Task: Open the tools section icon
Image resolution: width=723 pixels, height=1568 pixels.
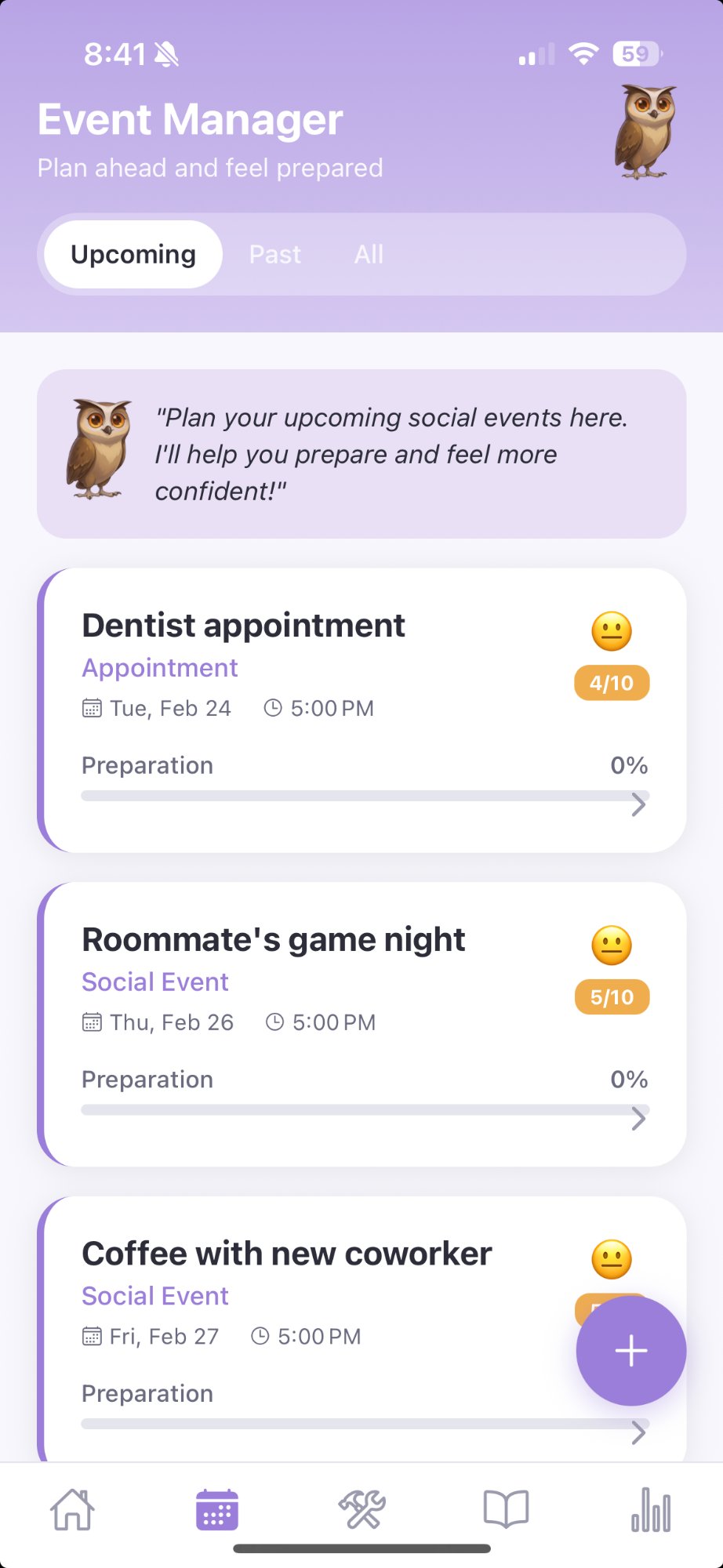Action: (361, 1508)
